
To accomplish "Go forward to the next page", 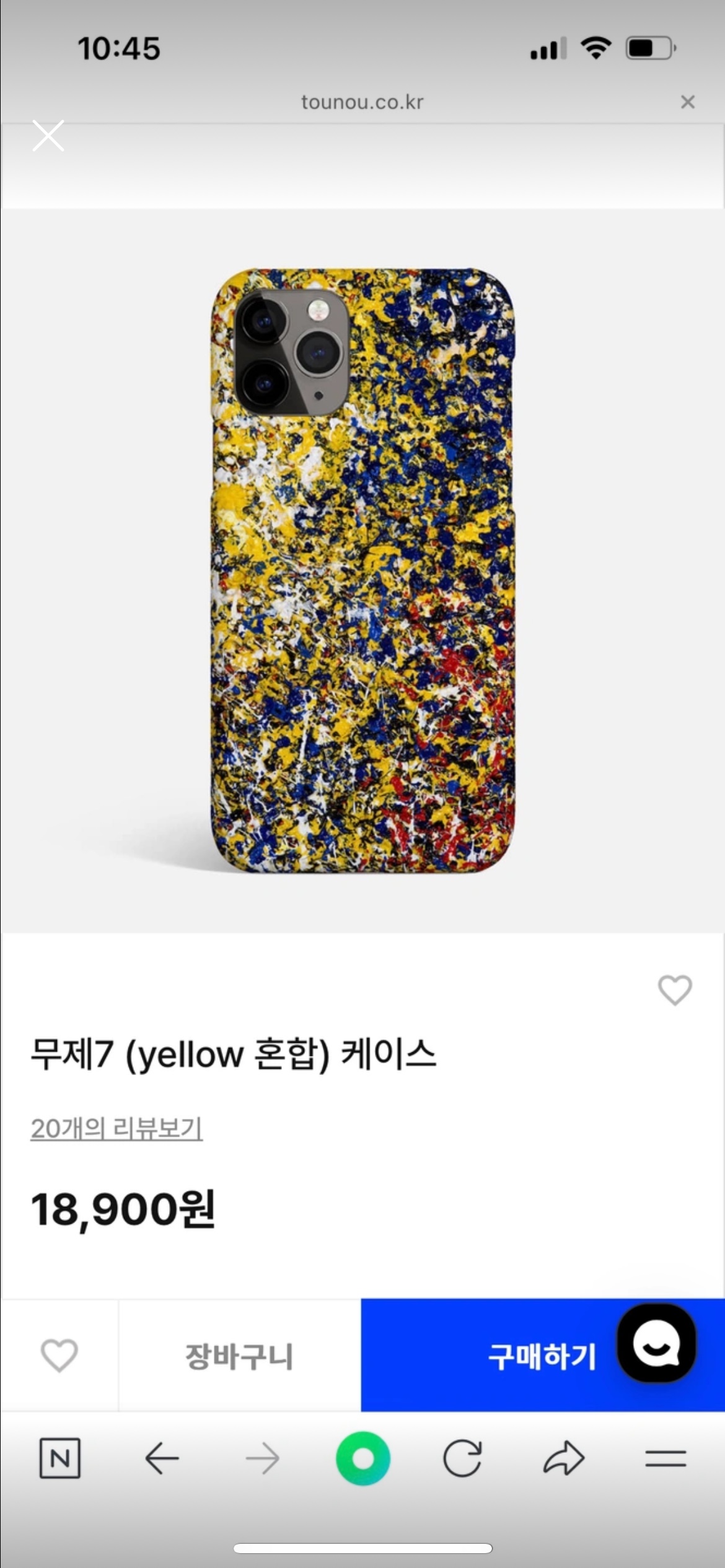I will point(262,1458).
